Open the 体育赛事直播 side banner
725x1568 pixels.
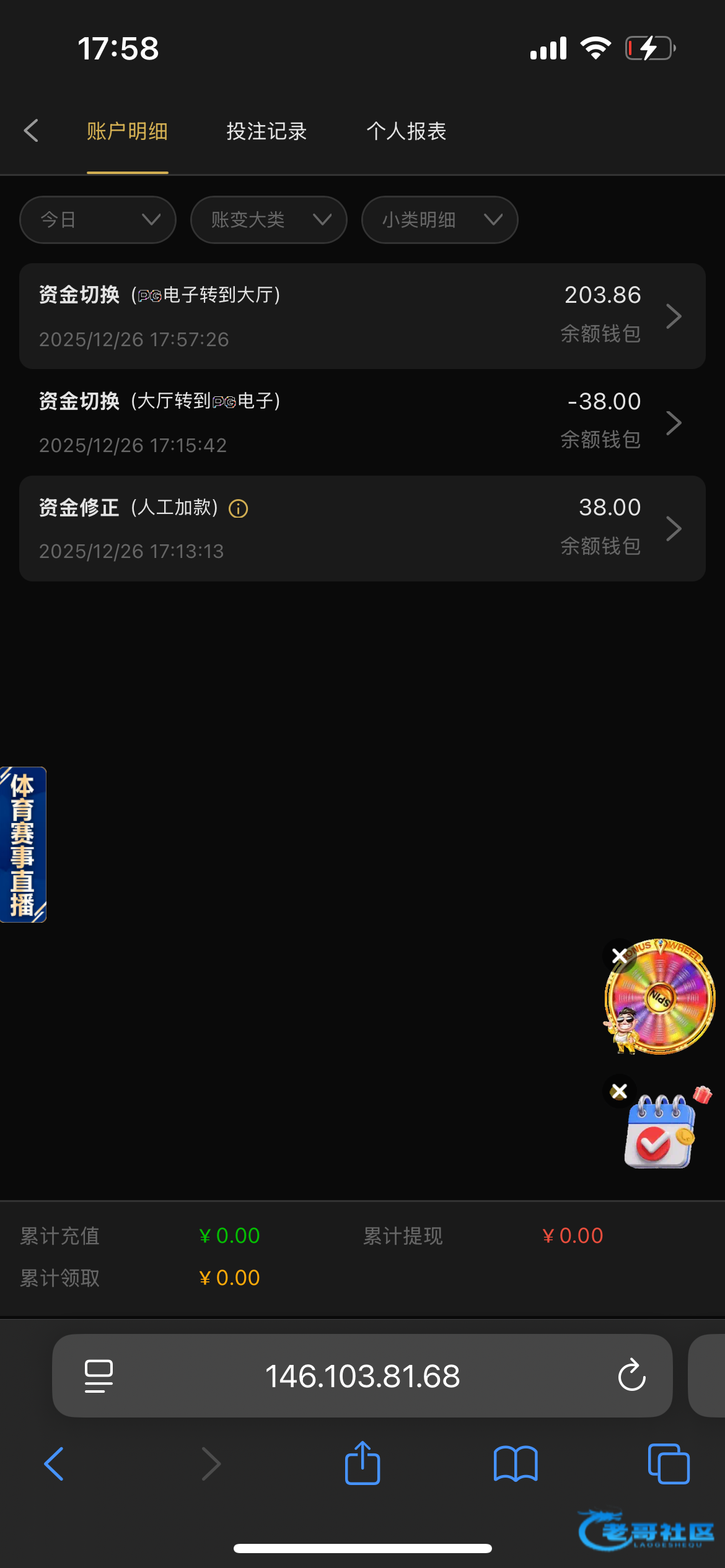pos(23,845)
